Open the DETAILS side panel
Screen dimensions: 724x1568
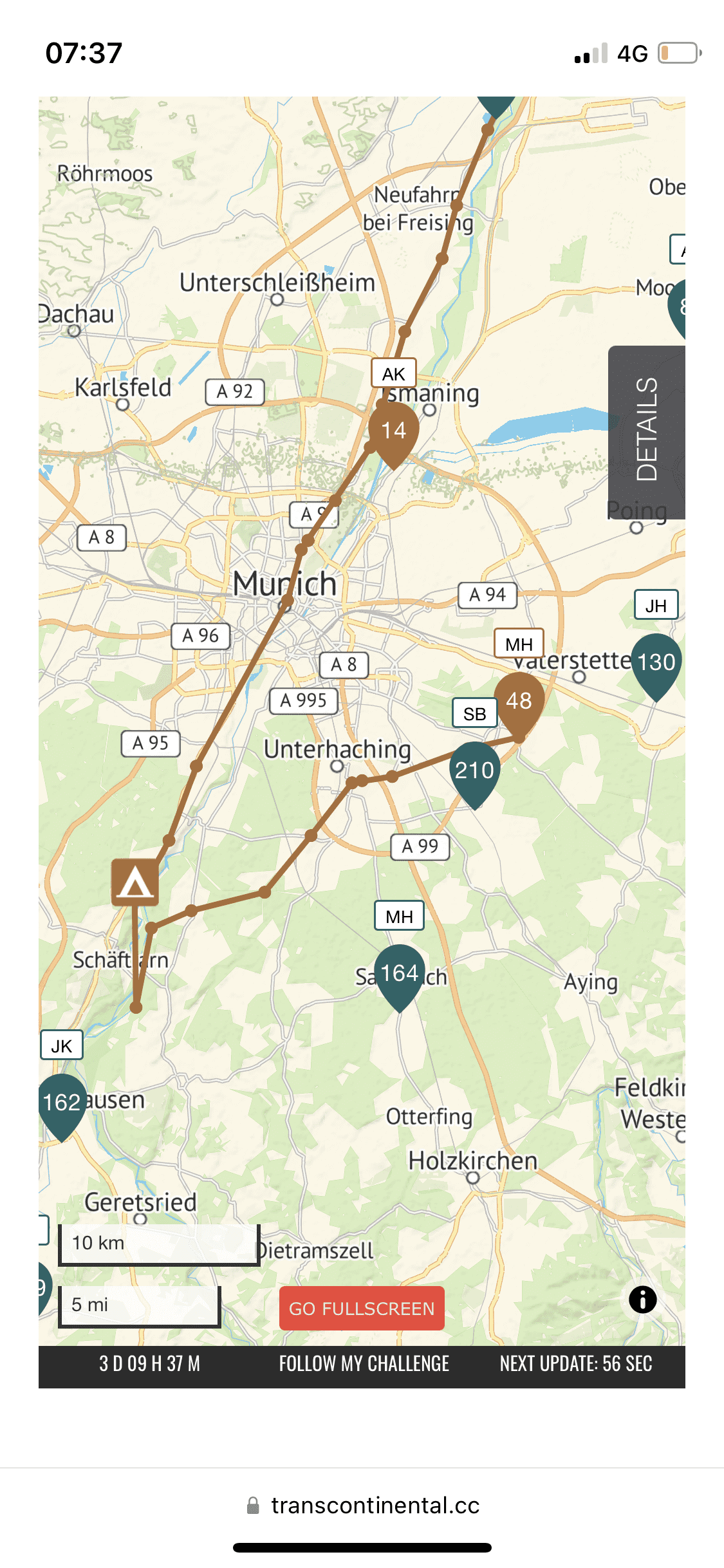pos(646,431)
